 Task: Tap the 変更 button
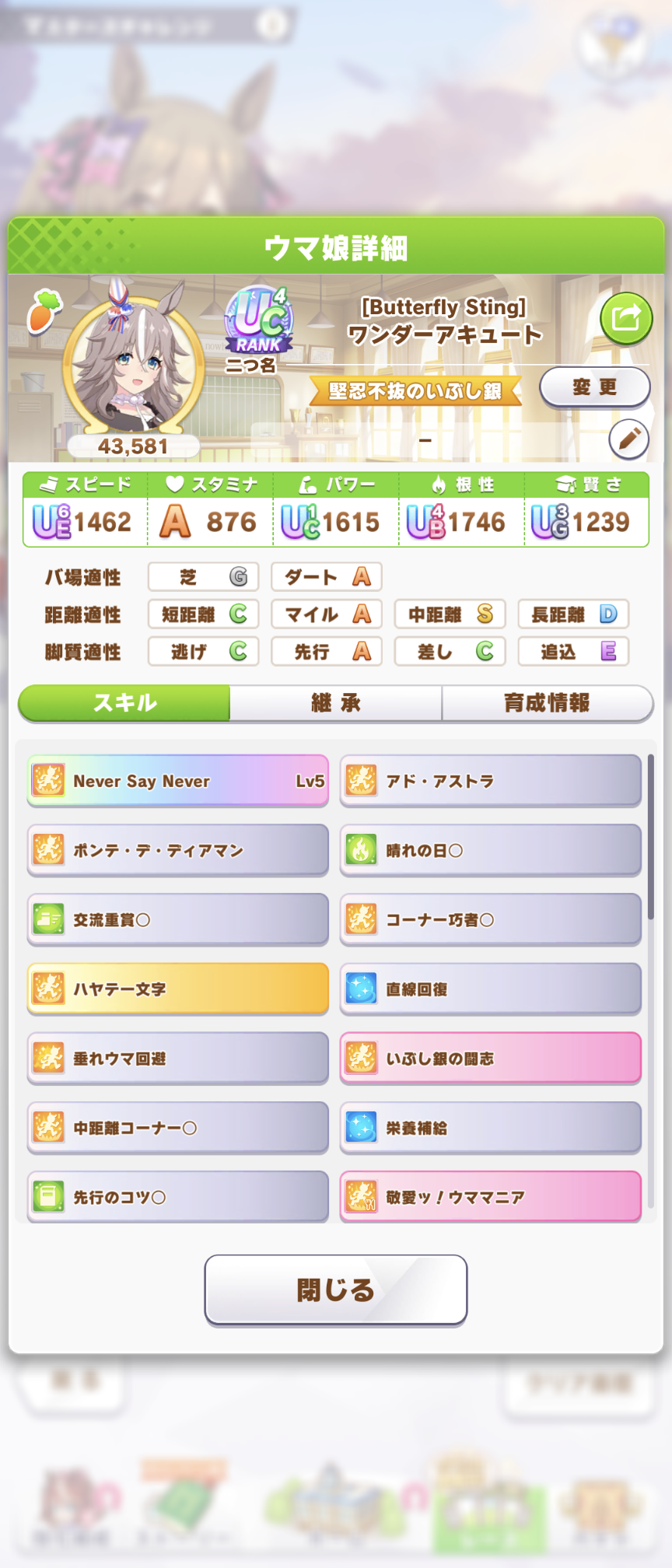pyautogui.click(x=594, y=387)
